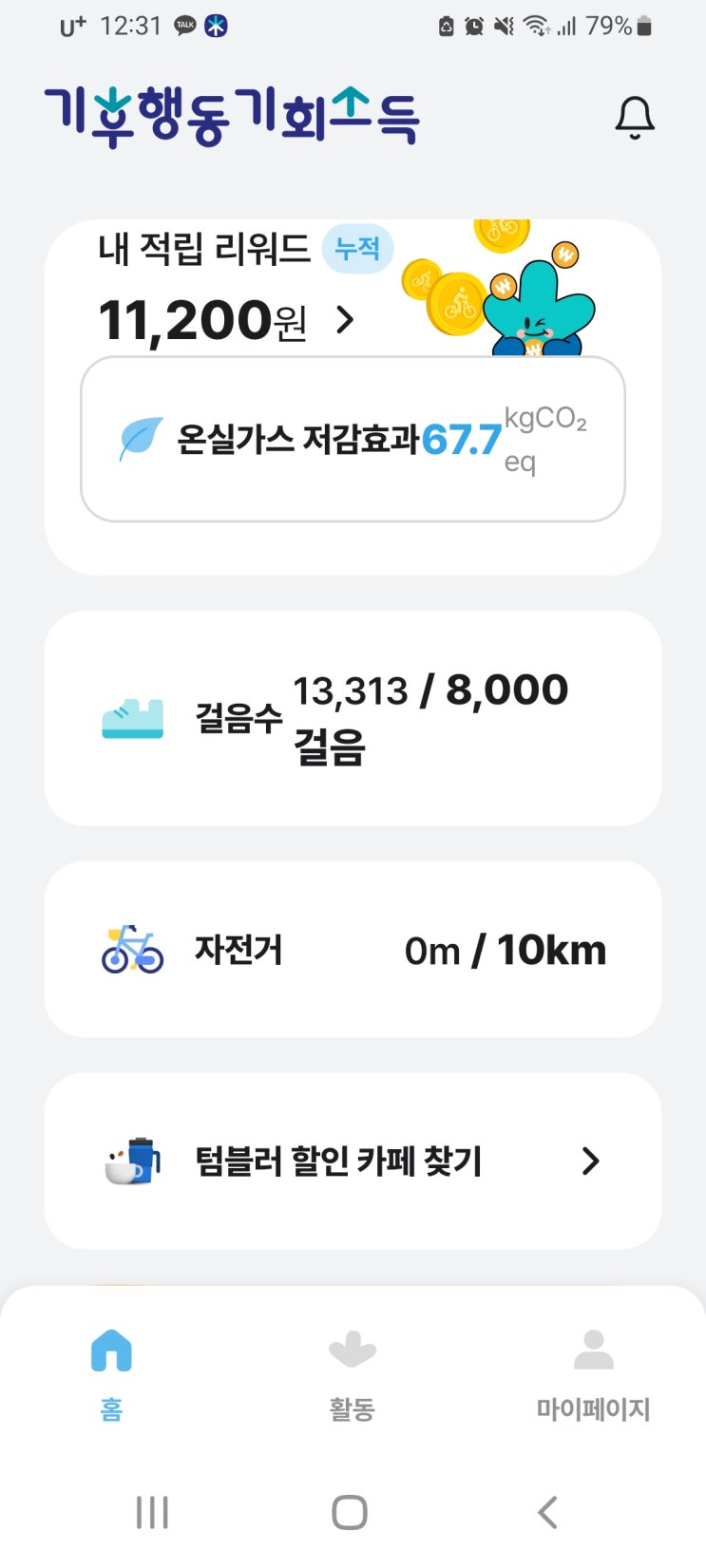This screenshot has height=1568, width=706.
Task: Open the 온실가스 저감효과 card
Action: click(x=353, y=439)
